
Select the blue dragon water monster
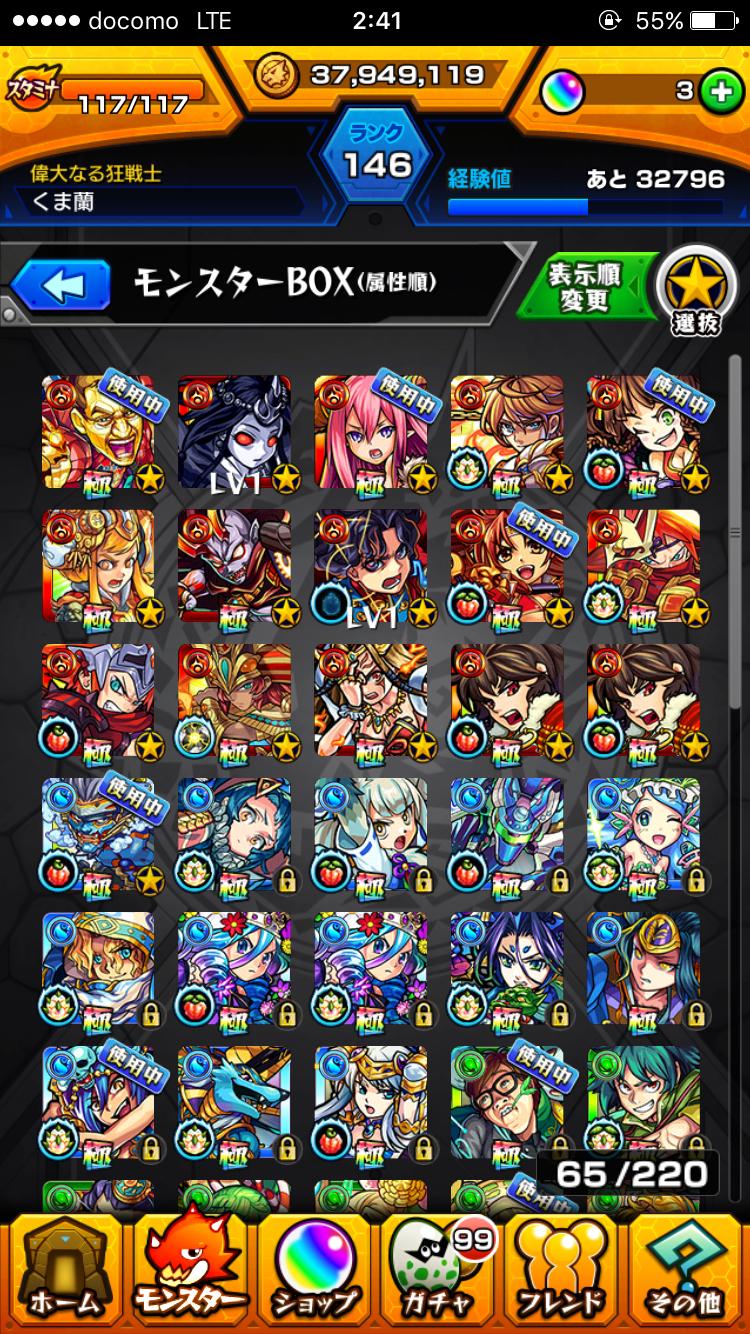pos(234,1102)
